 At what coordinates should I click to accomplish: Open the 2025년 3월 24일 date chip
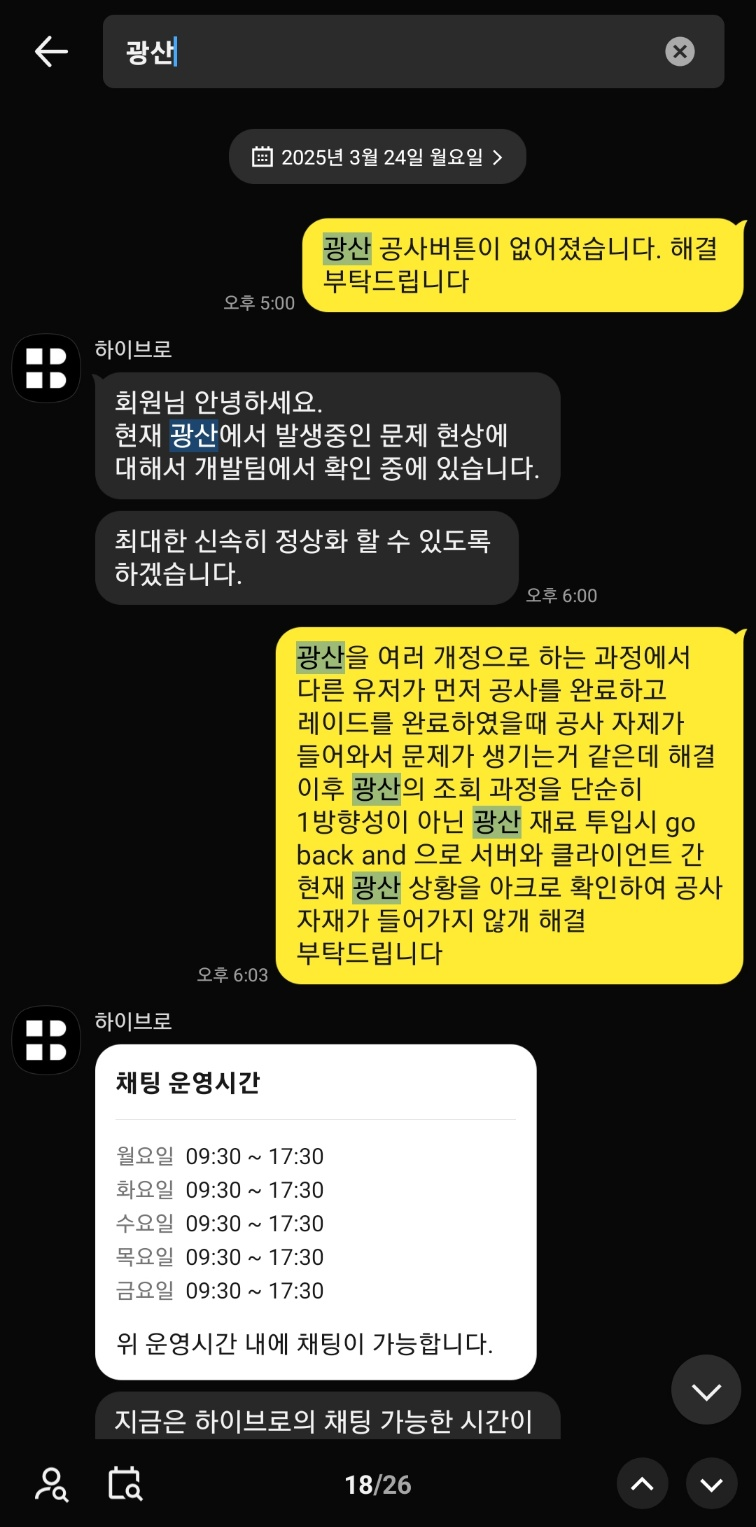click(x=377, y=157)
